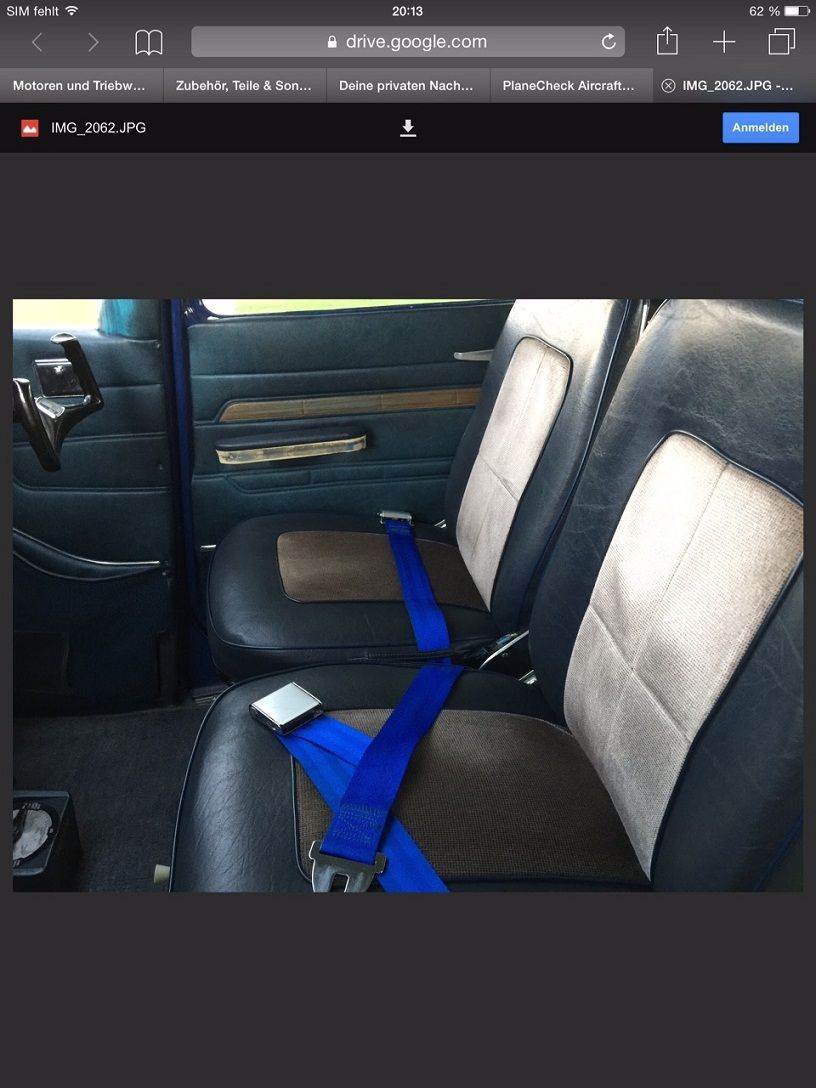This screenshot has width=816, height=1088.
Task: Tap the drive.google.com address bar
Action: (407, 42)
